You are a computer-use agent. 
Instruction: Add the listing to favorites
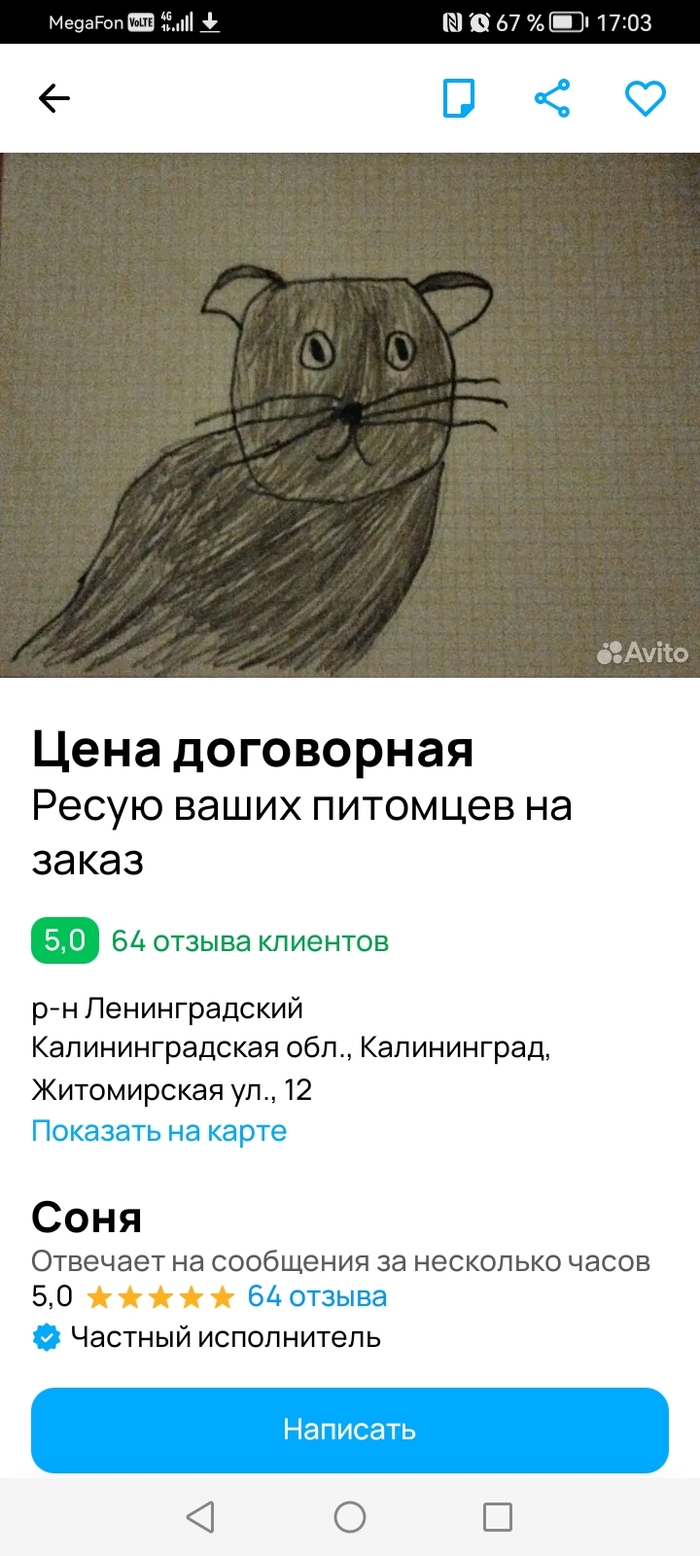click(645, 98)
